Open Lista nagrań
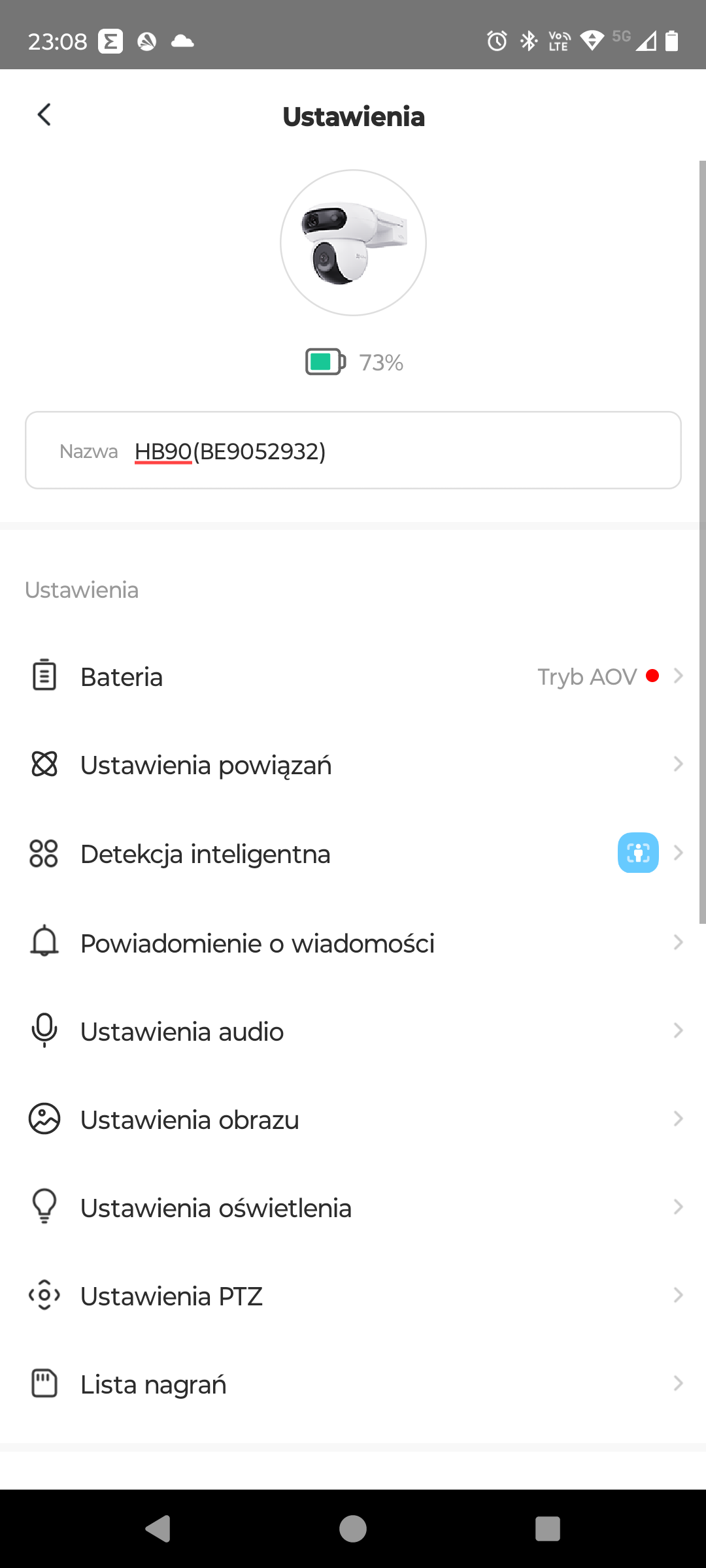This screenshot has height=1568, width=706. coord(353,1384)
